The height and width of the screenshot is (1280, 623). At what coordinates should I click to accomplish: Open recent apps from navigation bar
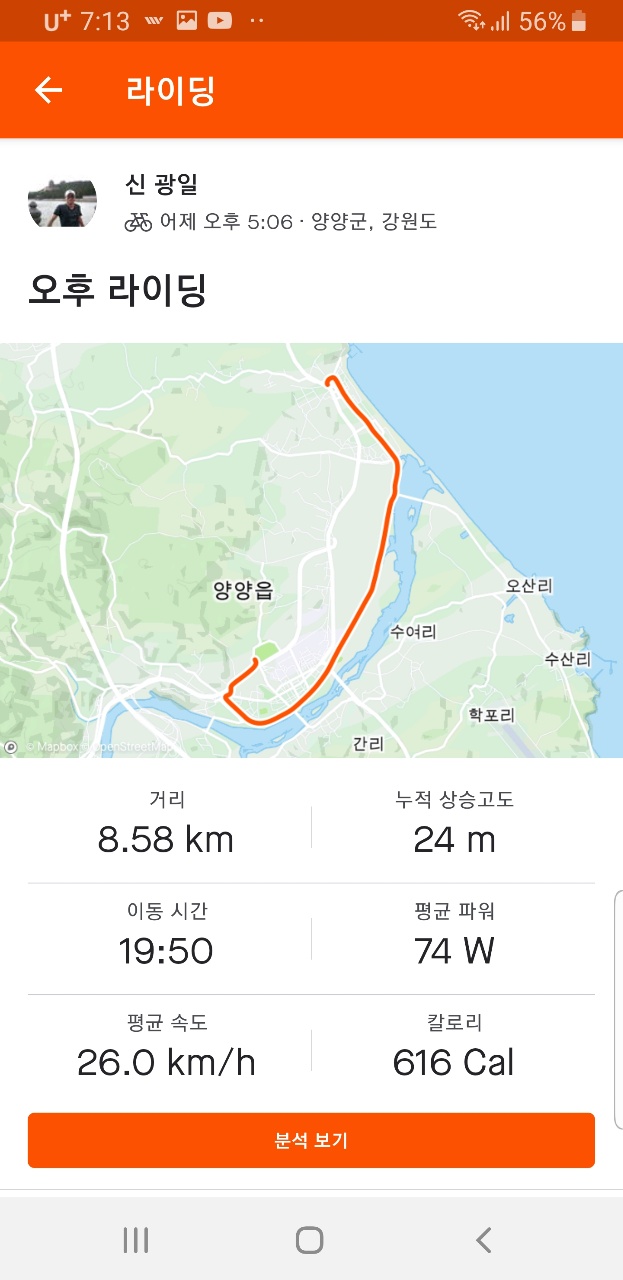point(136,1240)
